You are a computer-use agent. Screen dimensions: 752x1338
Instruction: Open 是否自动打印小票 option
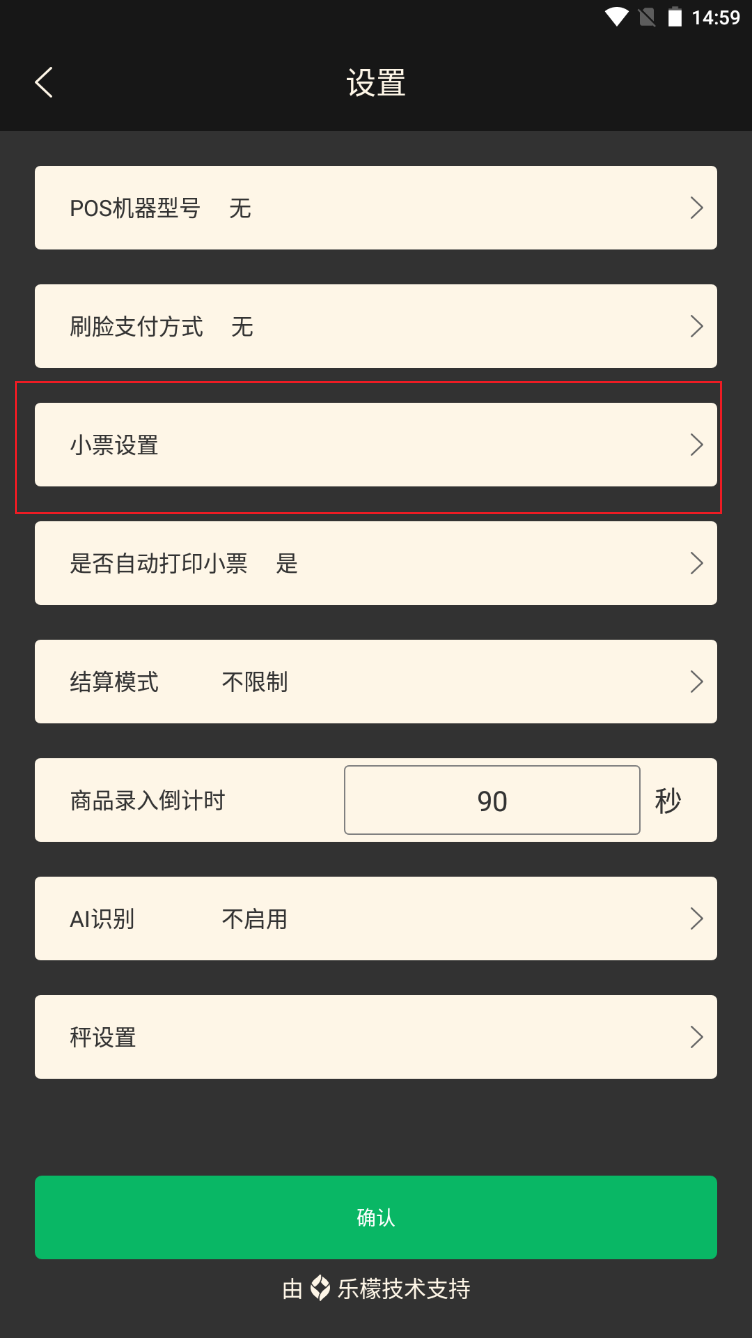click(376, 563)
